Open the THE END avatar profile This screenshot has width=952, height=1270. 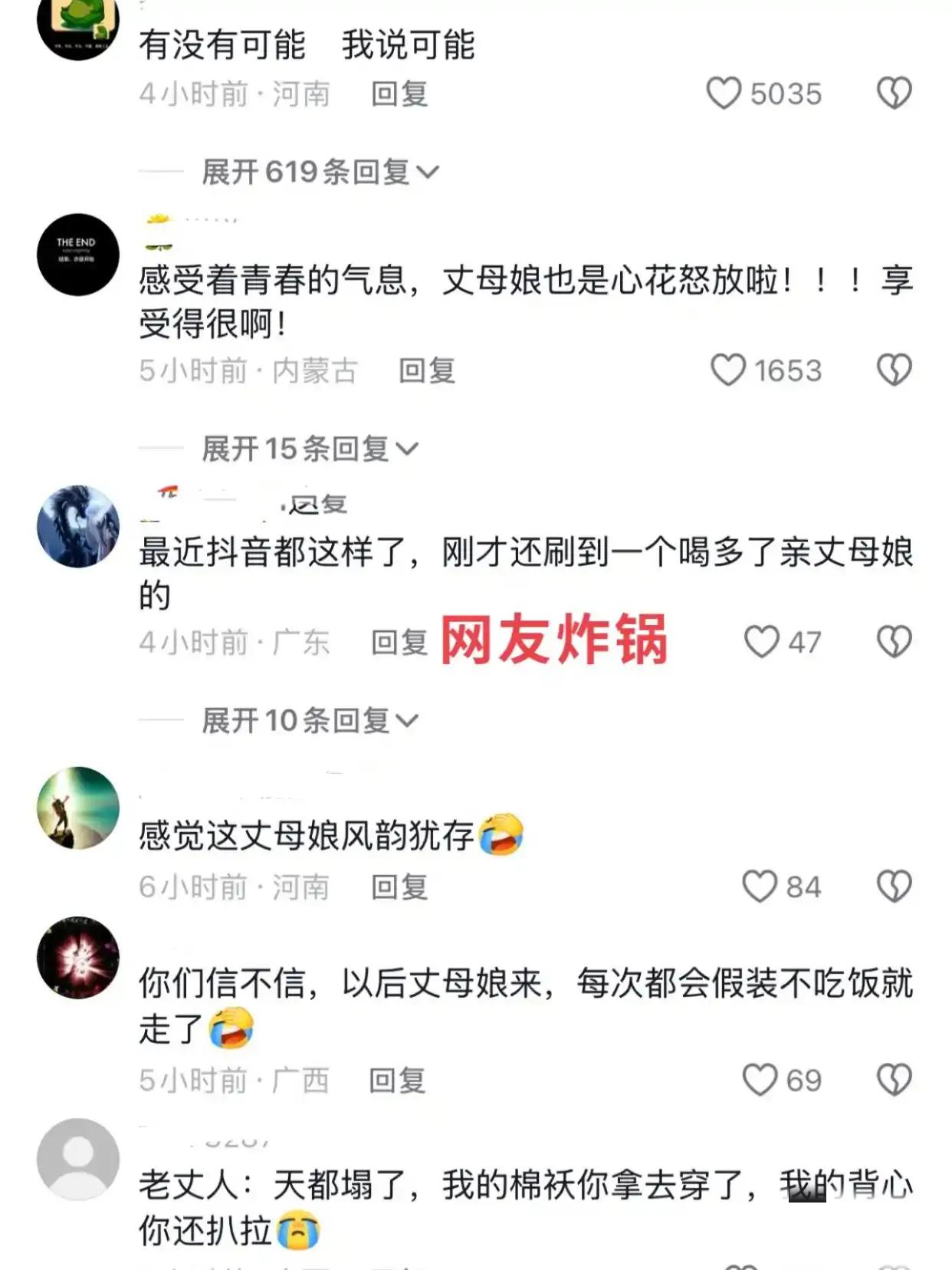pyautogui.click(x=78, y=255)
